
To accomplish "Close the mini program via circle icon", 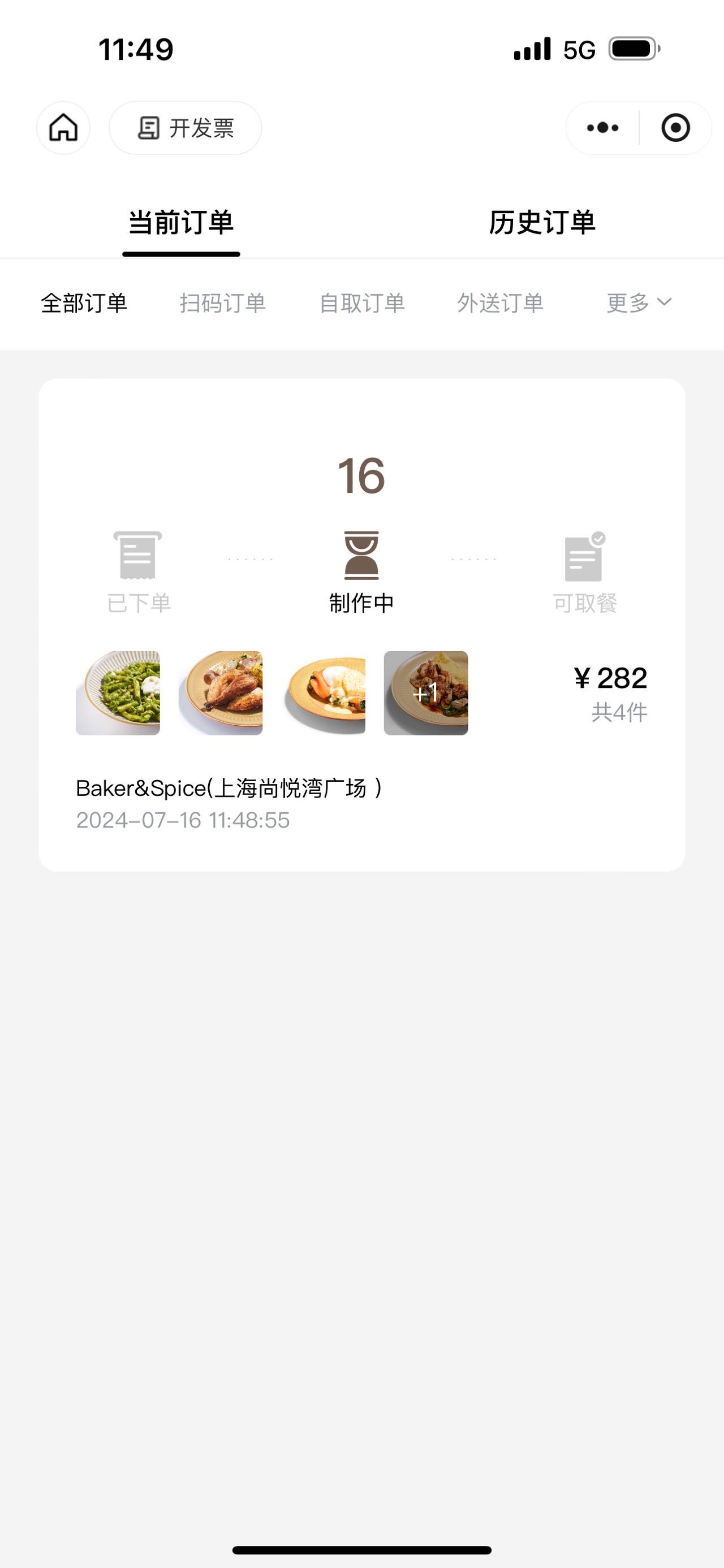I will coord(675,128).
